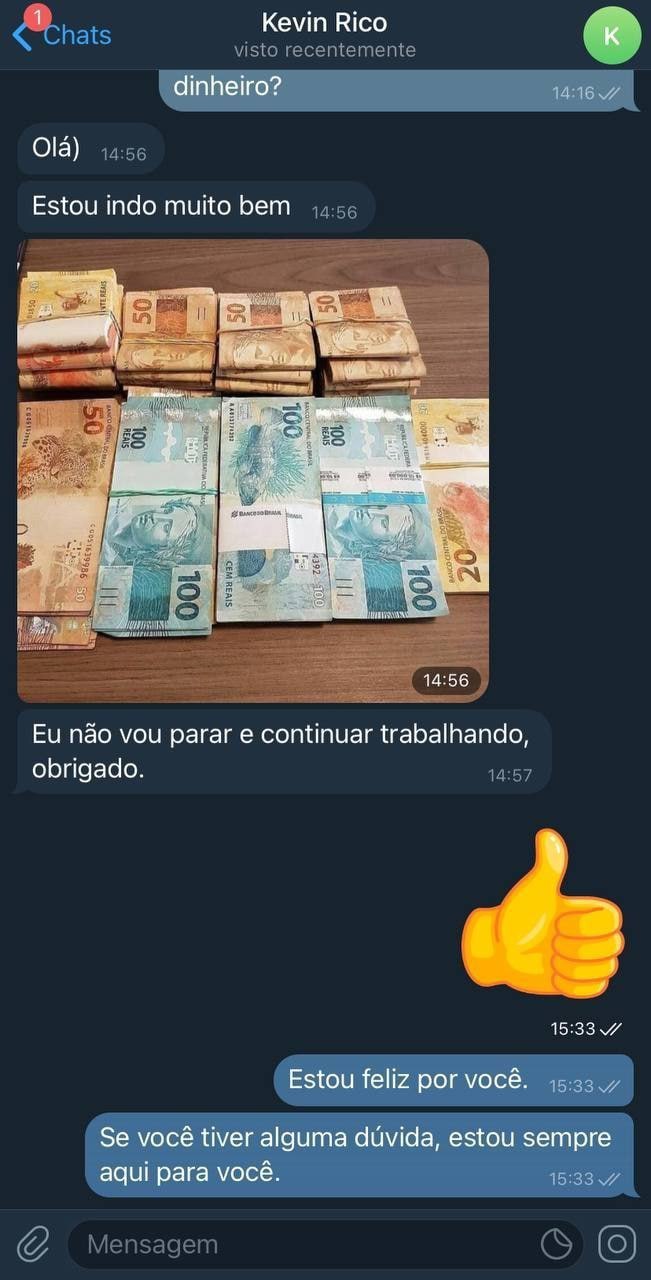Focus the Mensagem text field

(x=300, y=1244)
